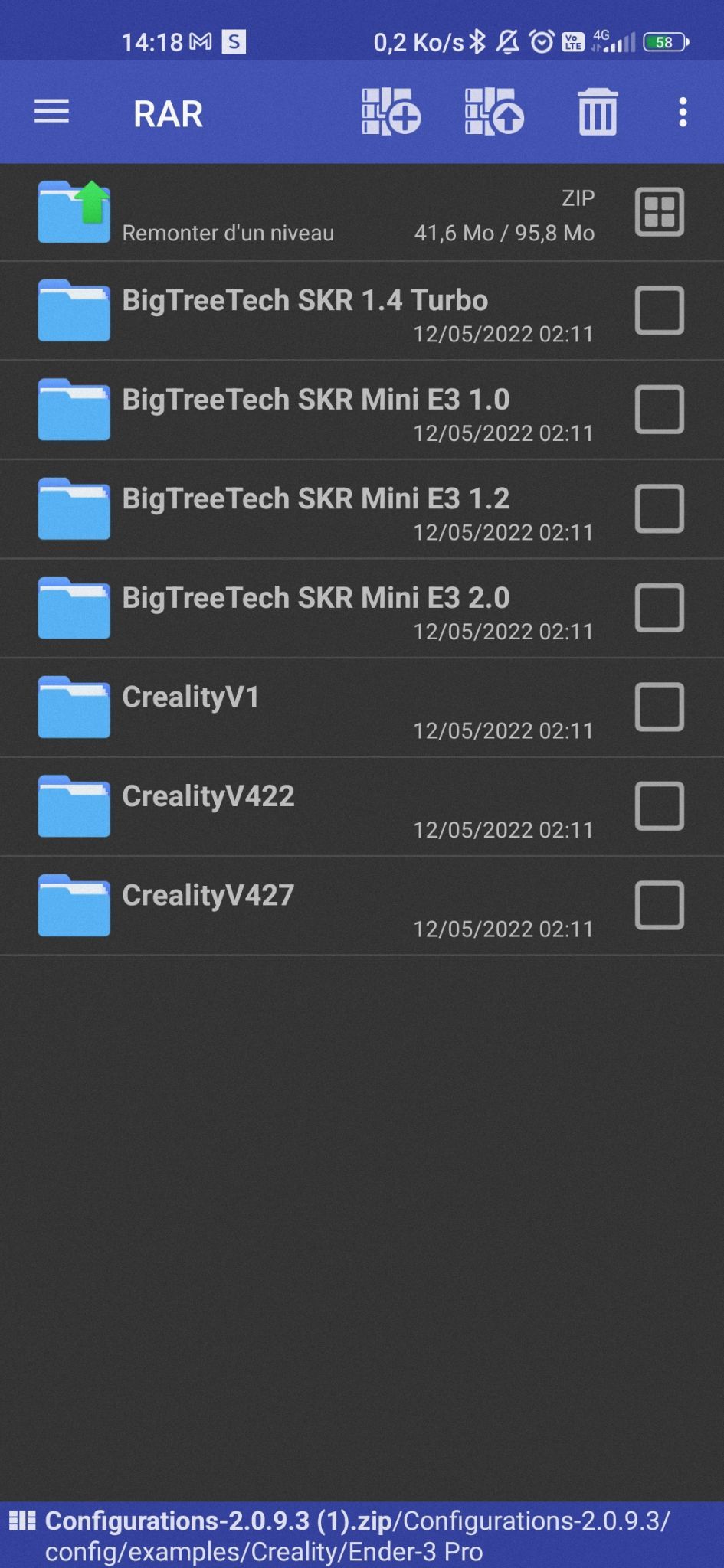Image resolution: width=724 pixels, height=1568 pixels.
Task: Open the hamburger navigation menu
Action: pyautogui.click(x=51, y=112)
